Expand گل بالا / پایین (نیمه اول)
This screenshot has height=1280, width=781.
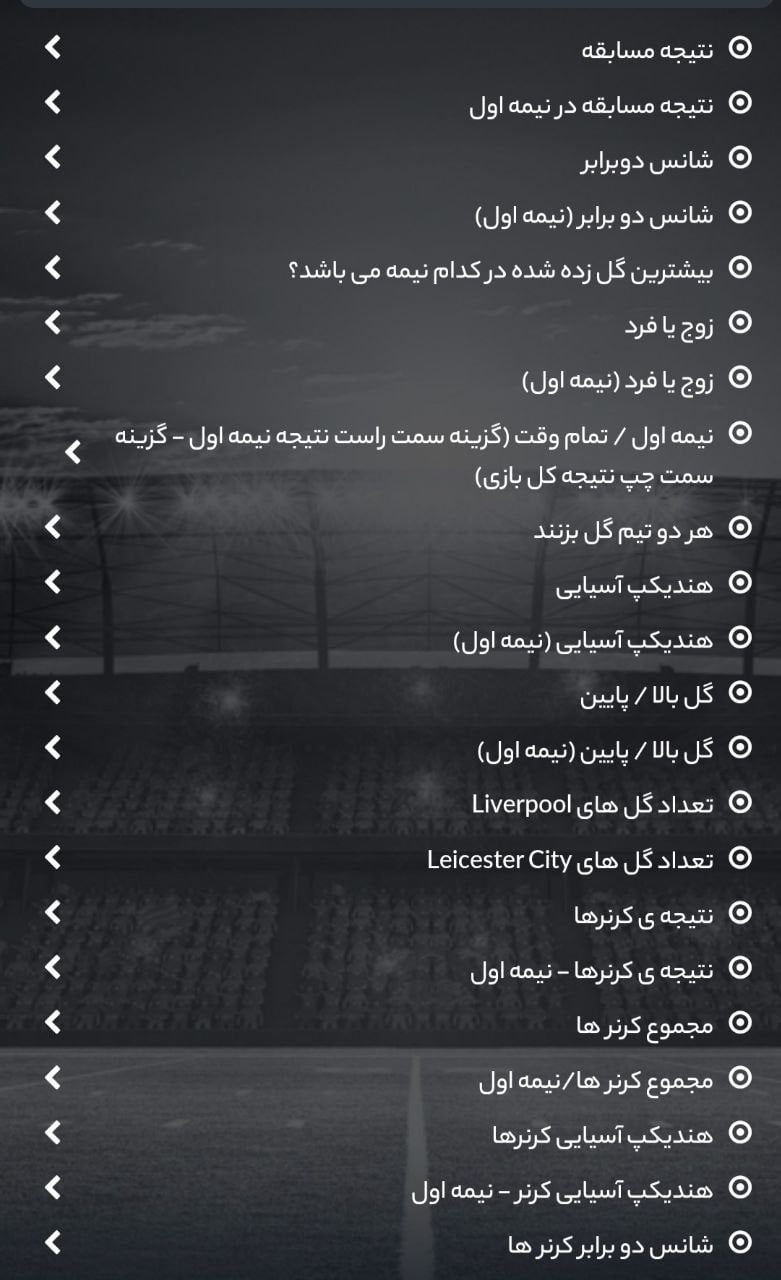coord(595,748)
